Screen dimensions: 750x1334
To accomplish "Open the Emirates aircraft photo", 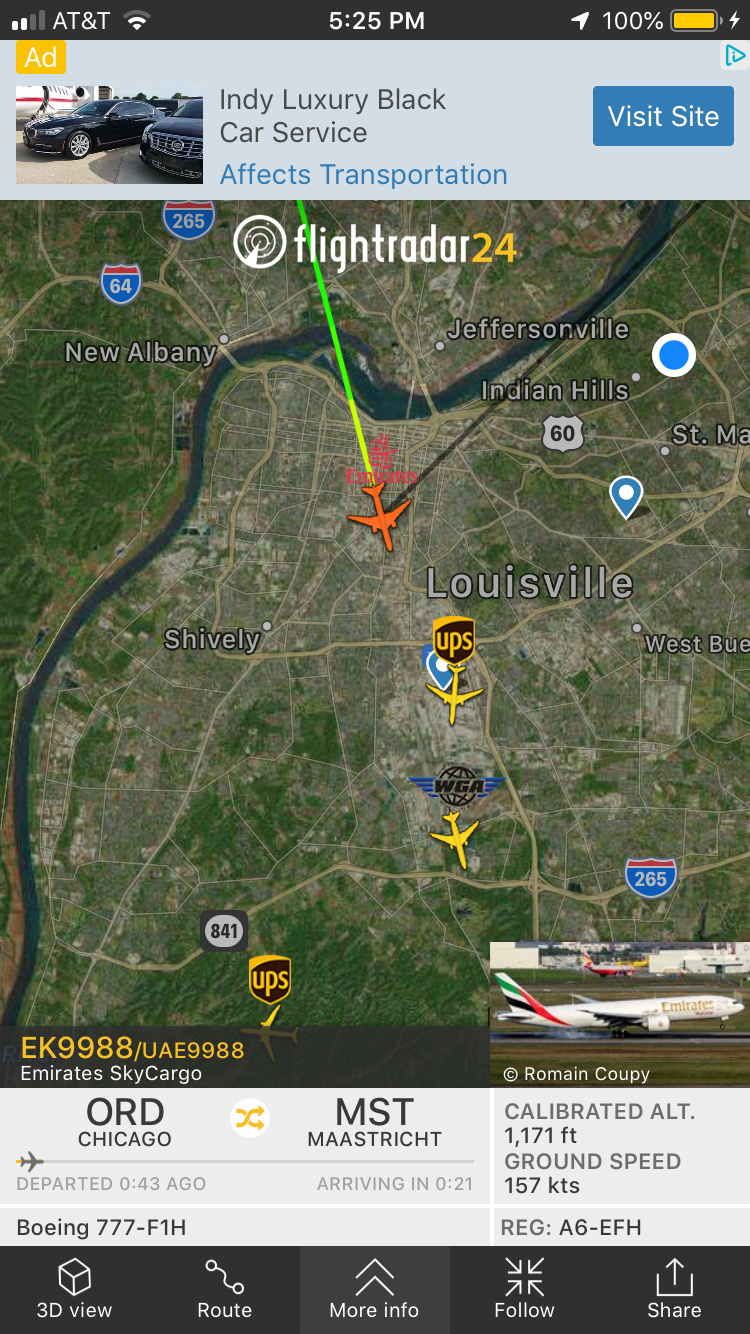I will pyautogui.click(x=619, y=1012).
